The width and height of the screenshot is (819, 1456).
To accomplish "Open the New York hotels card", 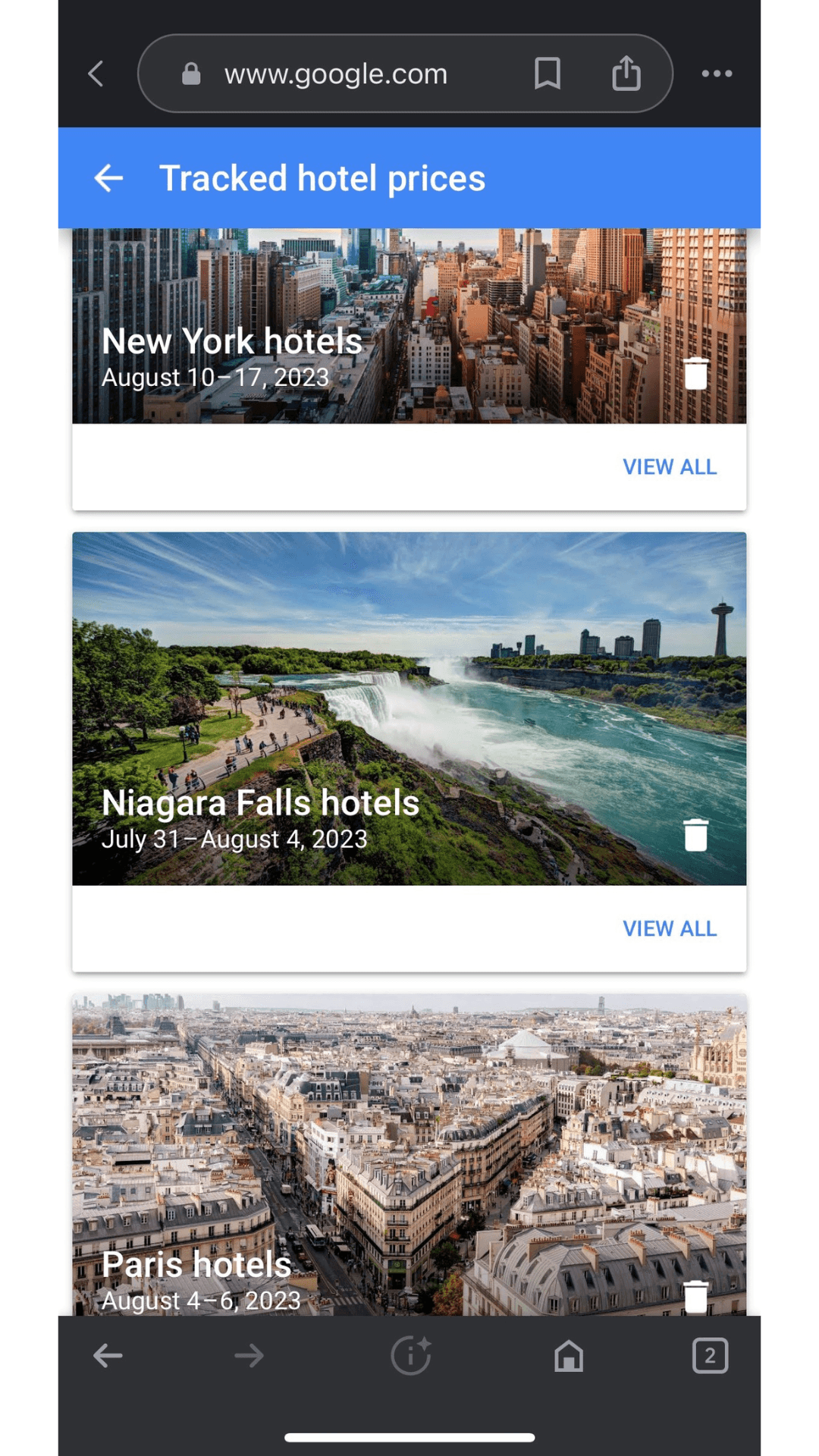I will point(232,341).
